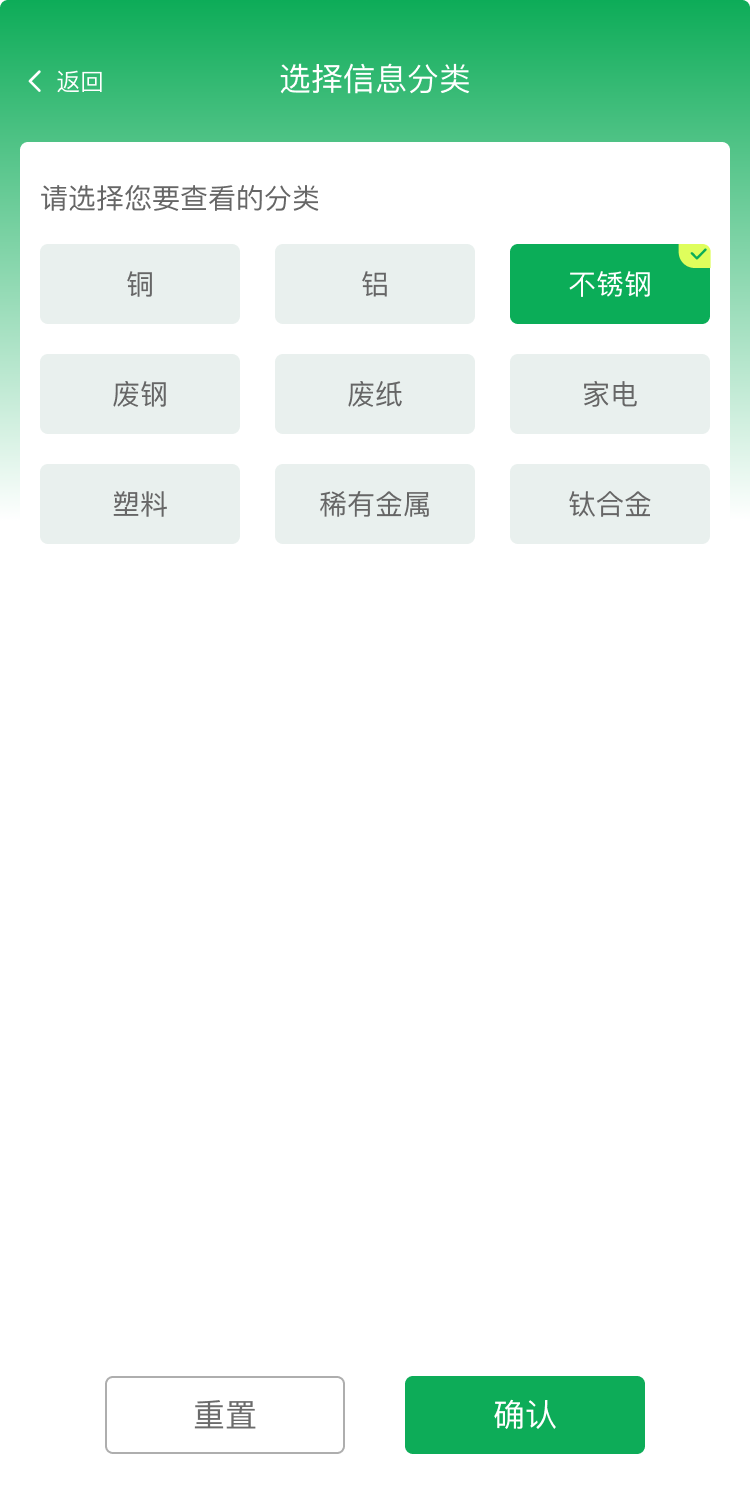The image size is (750, 1510).
Task: Tap the selected green 不锈钢 button
Action: click(609, 284)
